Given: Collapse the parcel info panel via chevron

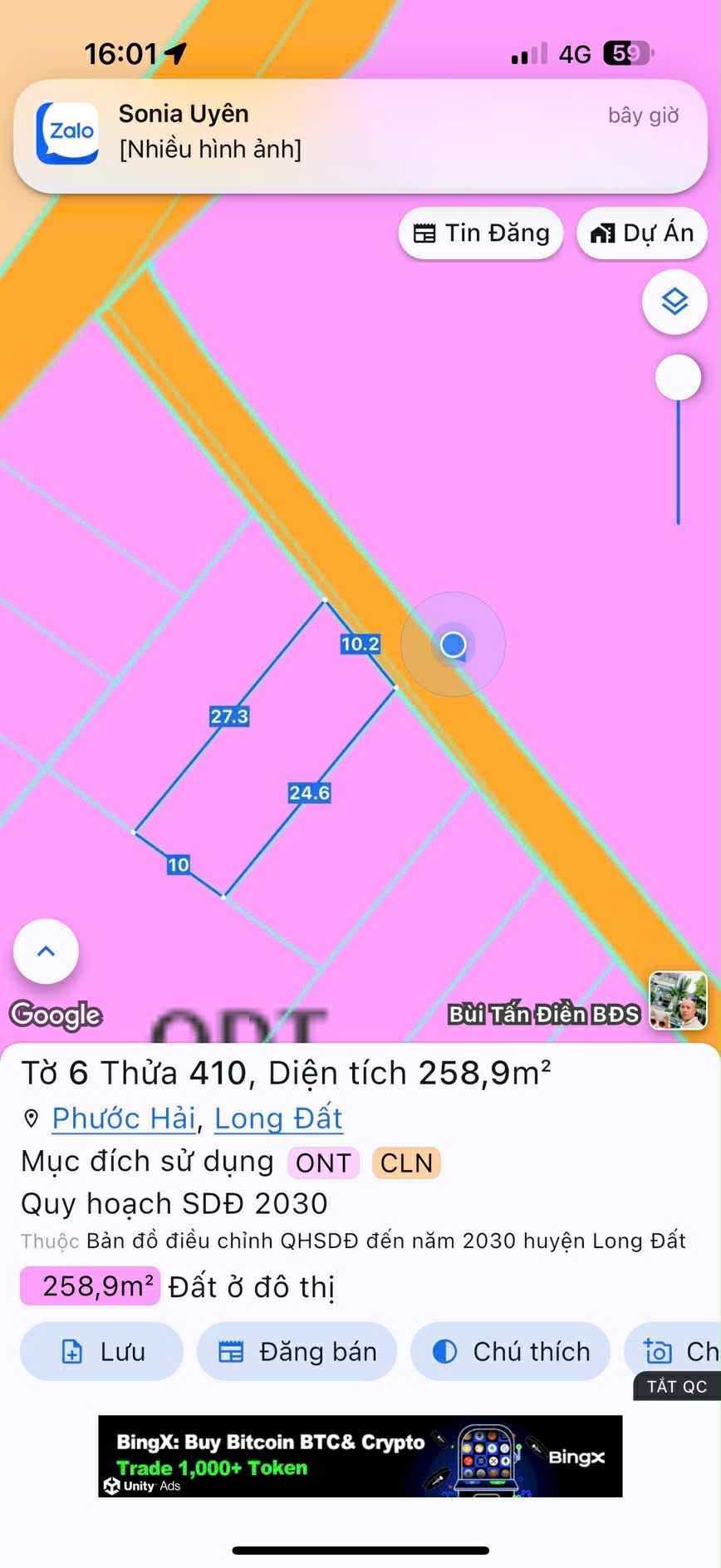Looking at the screenshot, I should coord(45,951).
